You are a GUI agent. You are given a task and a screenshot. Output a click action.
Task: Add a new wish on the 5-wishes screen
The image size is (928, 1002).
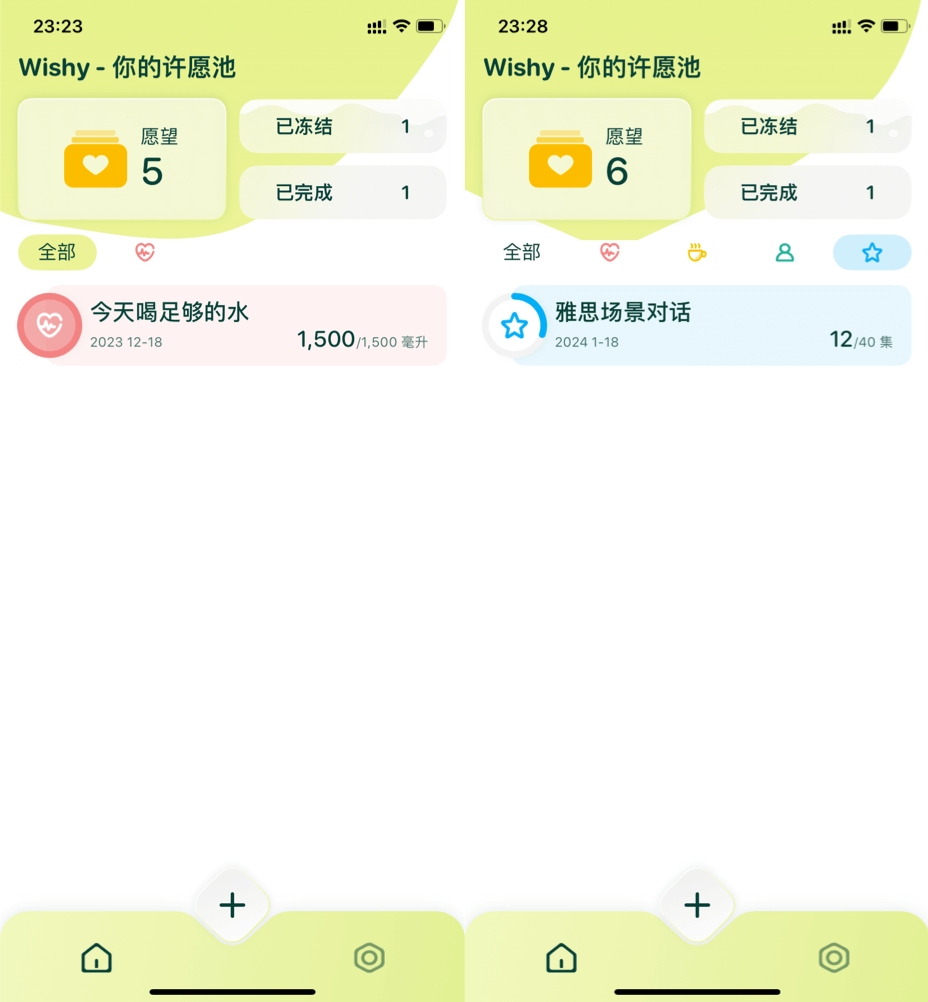pyautogui.click(x=232, y=906)
